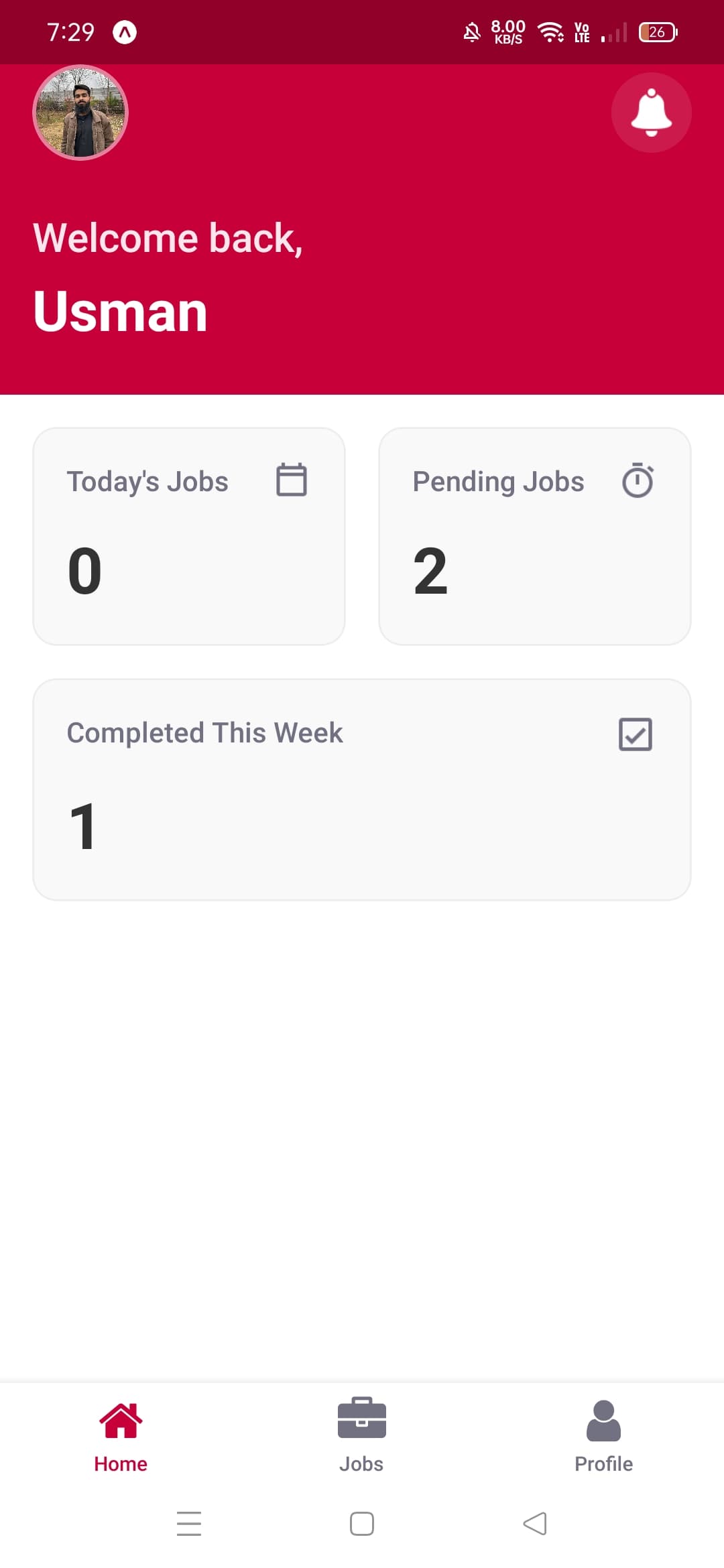The width and height of the screenshot is (724, 1568).
Task: Tap the Home label in bottom navigation
Action: pyautogui.click(x=121, y=1463)
